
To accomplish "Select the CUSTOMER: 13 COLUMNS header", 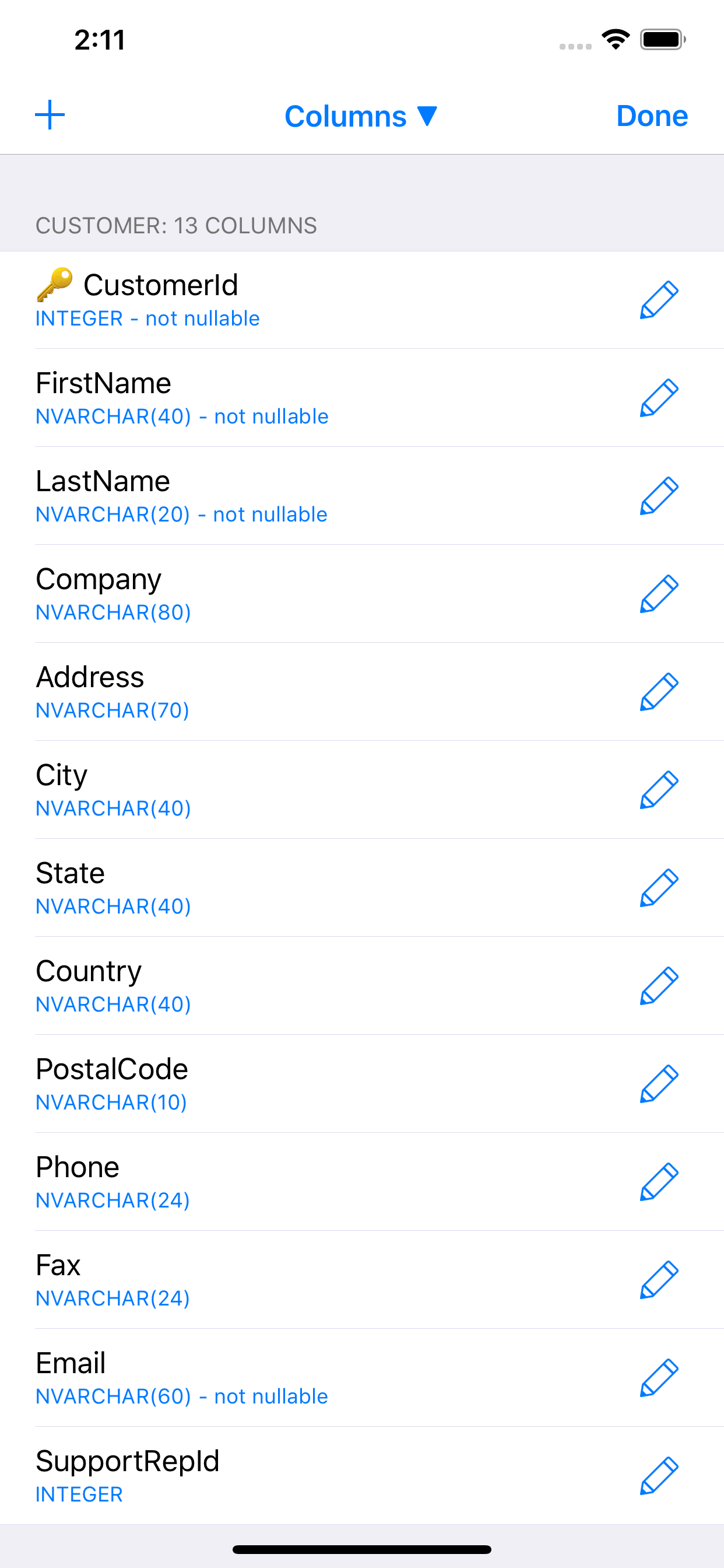I will [x=177, y=225].
